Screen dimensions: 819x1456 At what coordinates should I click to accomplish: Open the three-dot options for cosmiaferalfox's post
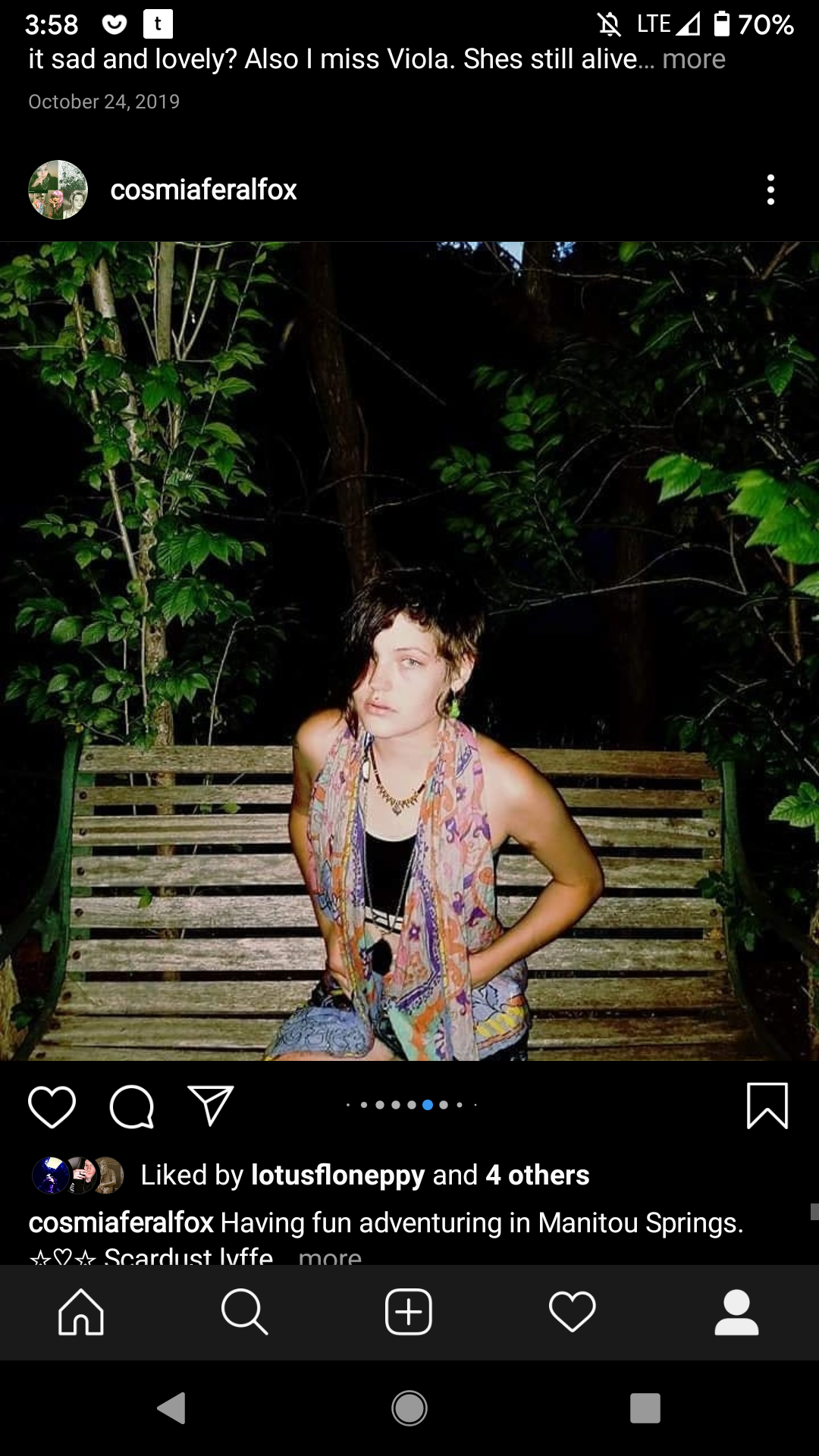tap(770, 190)
